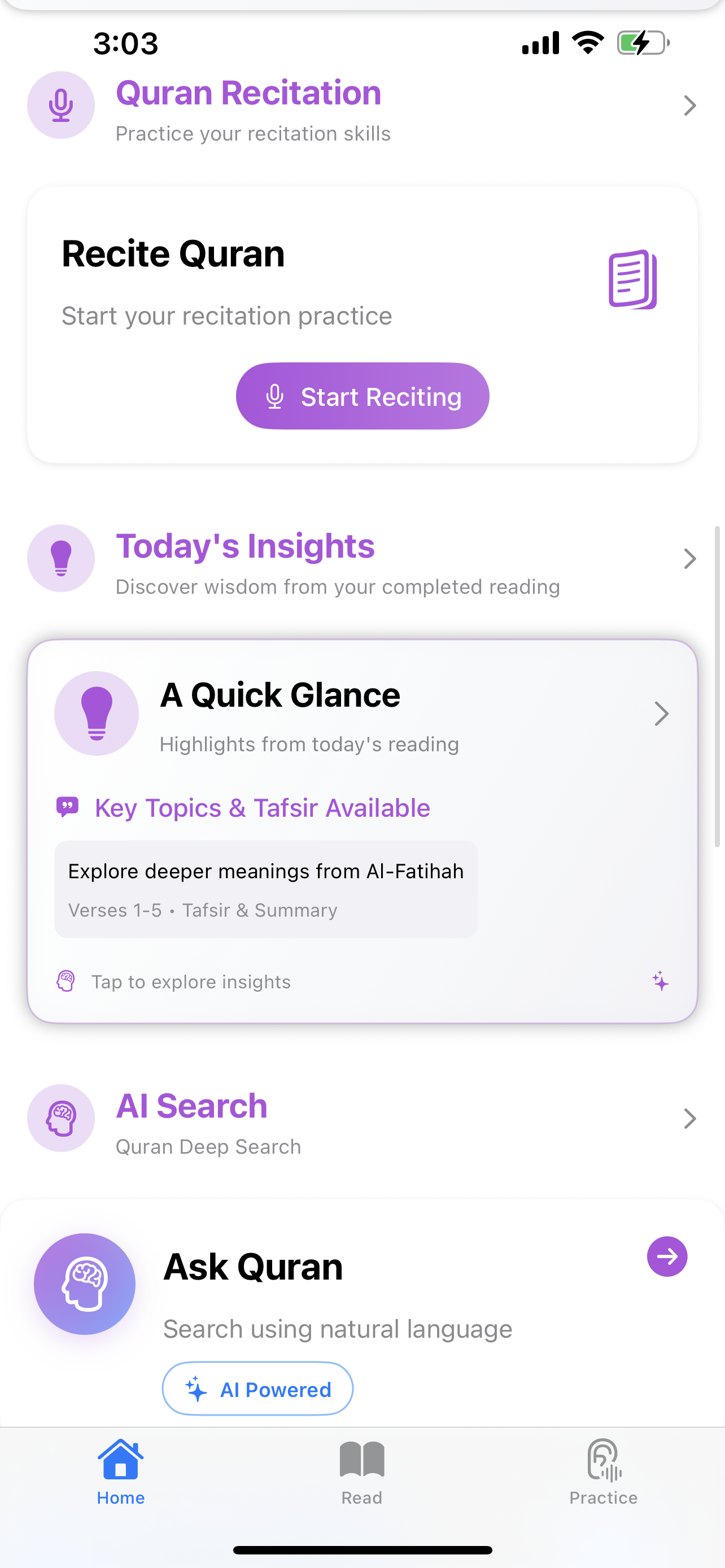Tap the sparkle icon in the Quick Glance card

point(661,981)
